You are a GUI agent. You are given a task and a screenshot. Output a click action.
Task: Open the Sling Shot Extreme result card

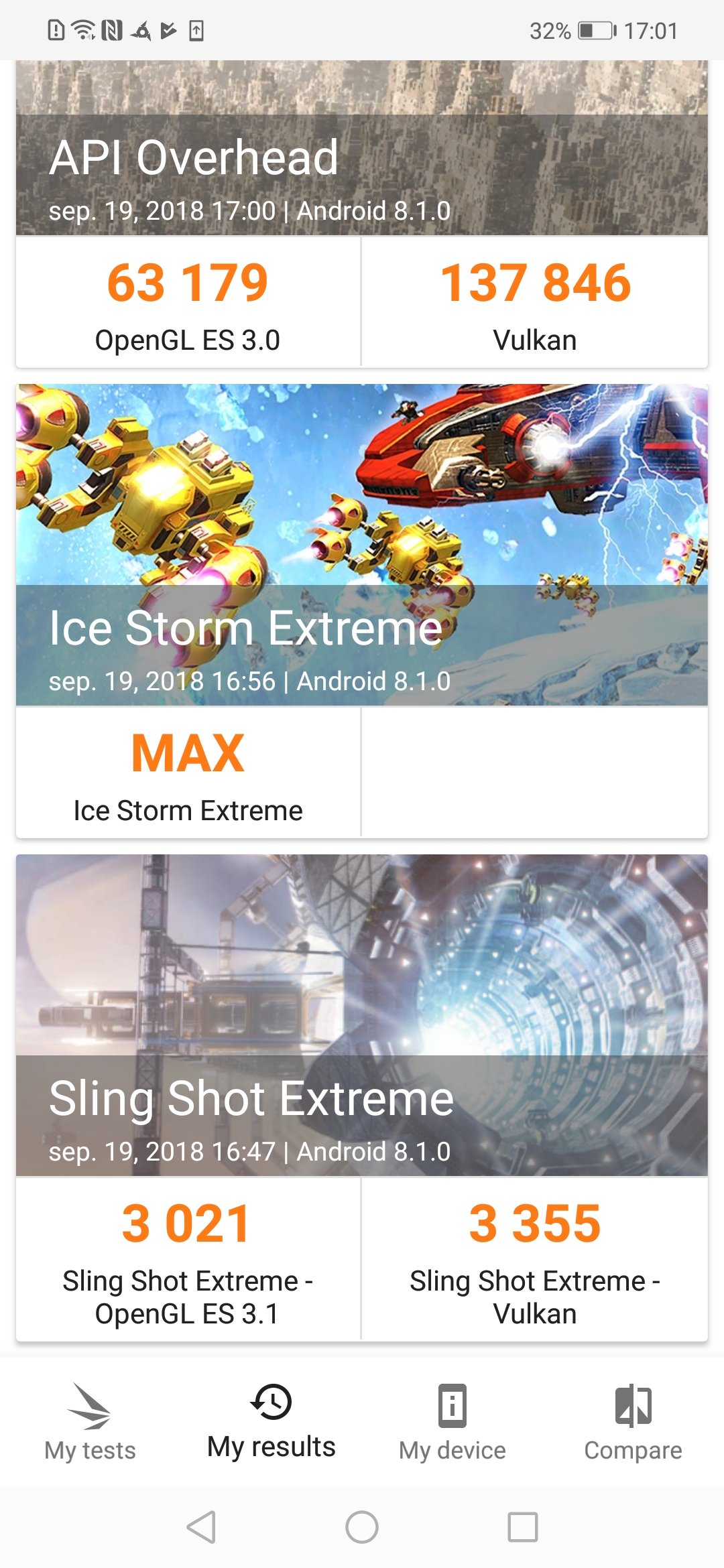[362, 1097]
